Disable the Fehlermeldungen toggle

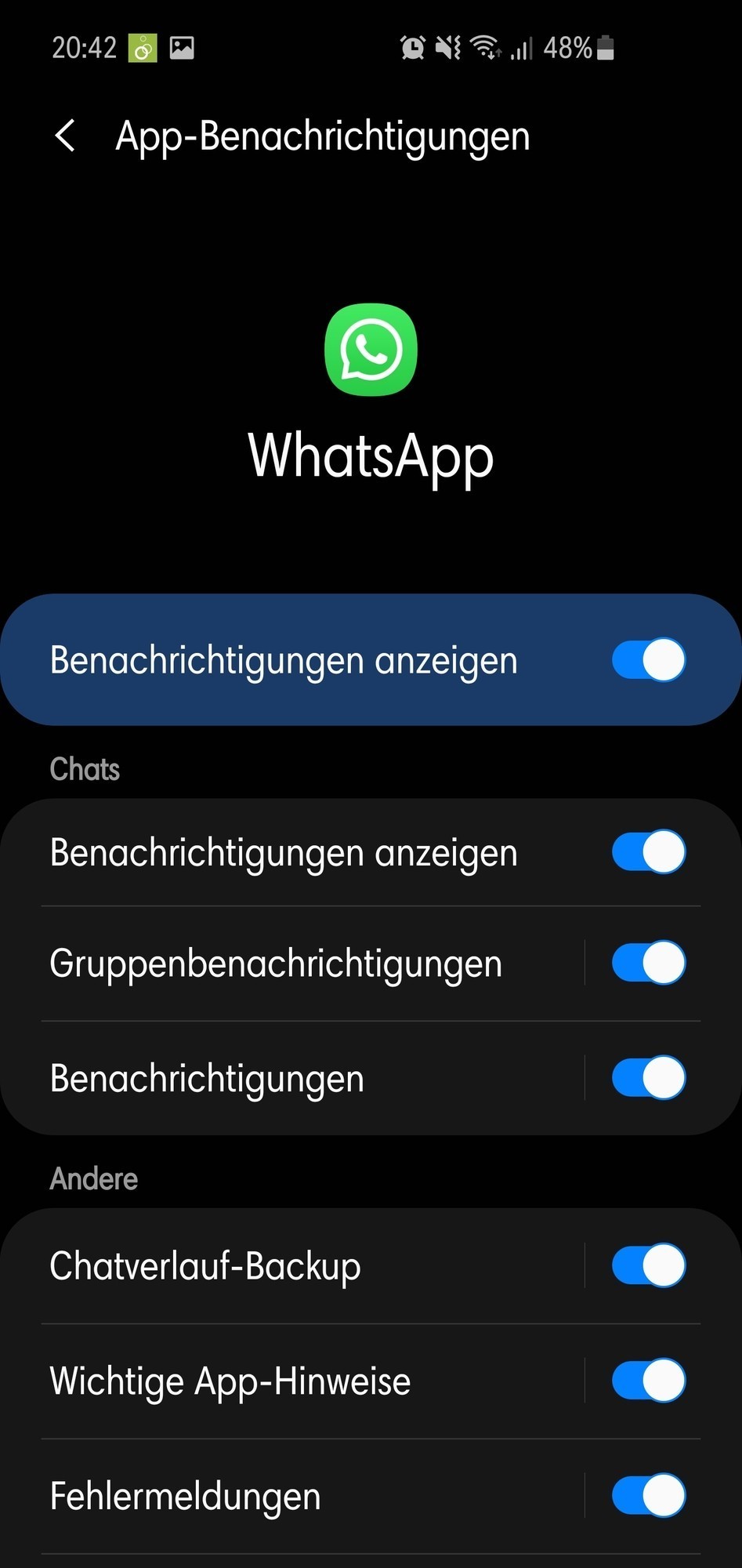[x=648, y=1495]
